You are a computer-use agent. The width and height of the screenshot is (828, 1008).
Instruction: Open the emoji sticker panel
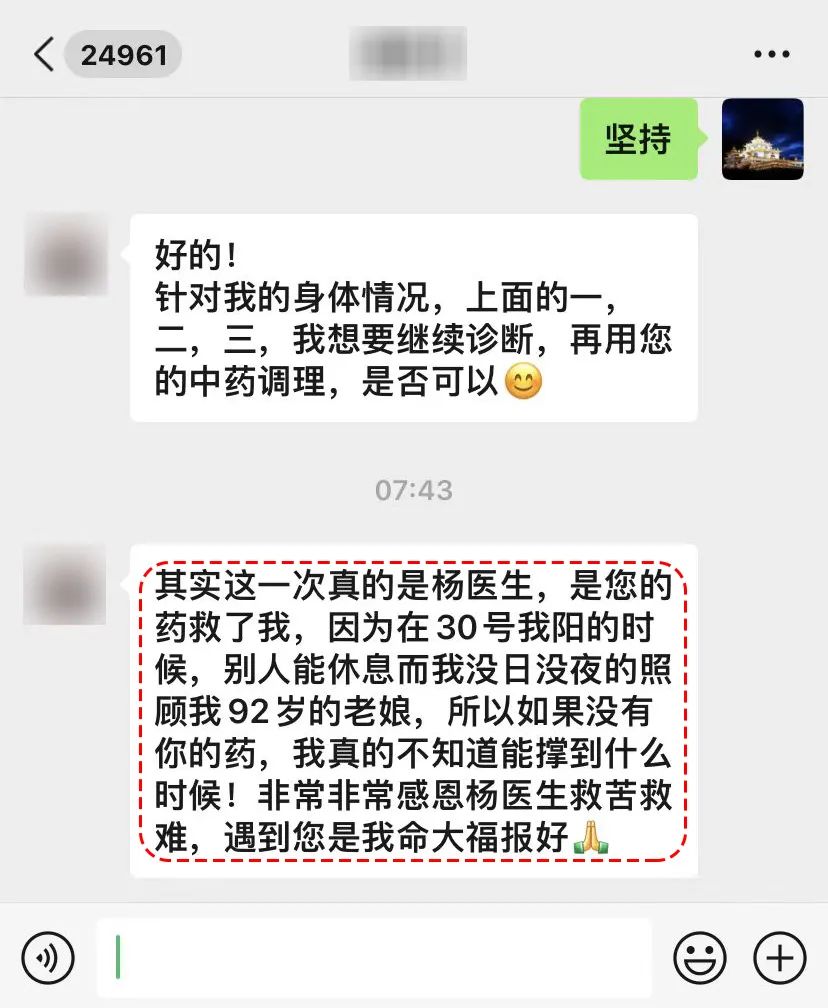[700, 958]
